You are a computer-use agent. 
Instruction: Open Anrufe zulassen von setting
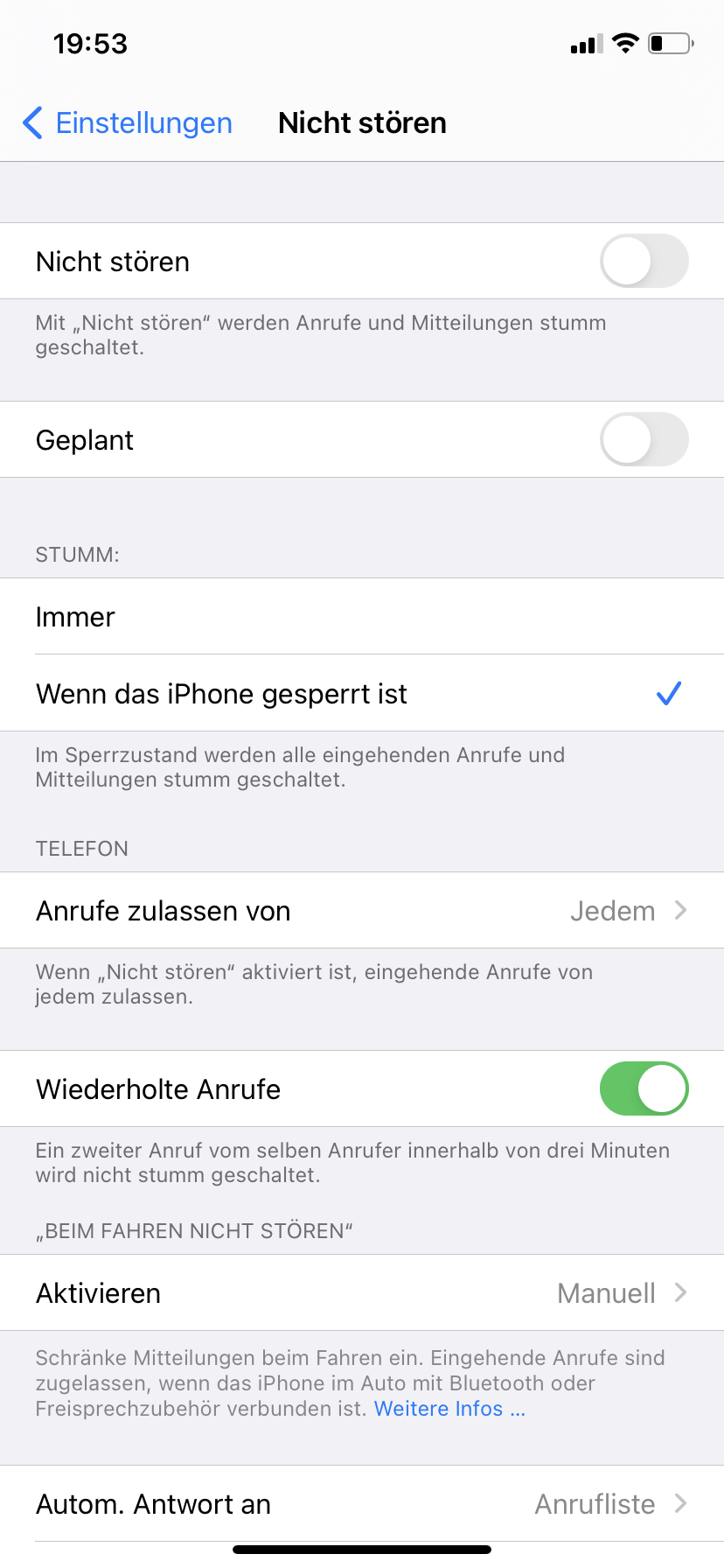(362, 911)
